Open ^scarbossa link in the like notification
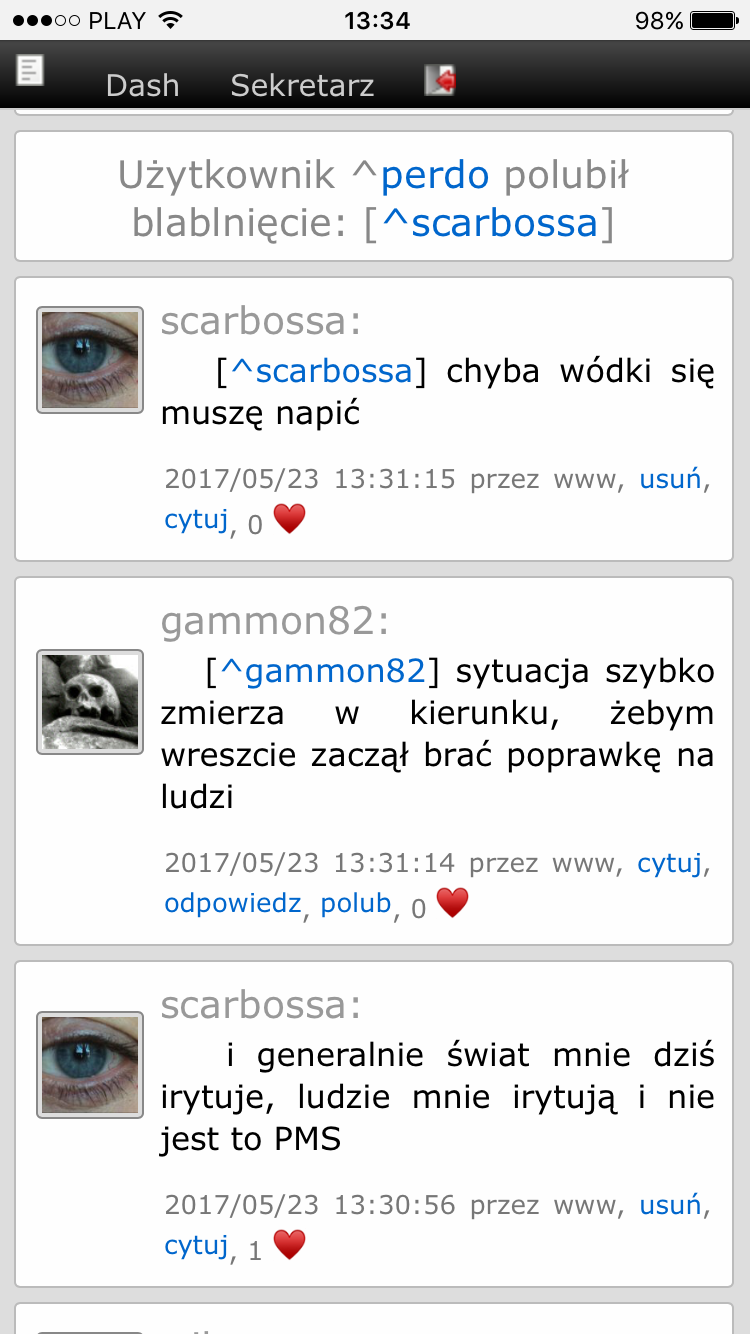 click(x=490, y=223)
